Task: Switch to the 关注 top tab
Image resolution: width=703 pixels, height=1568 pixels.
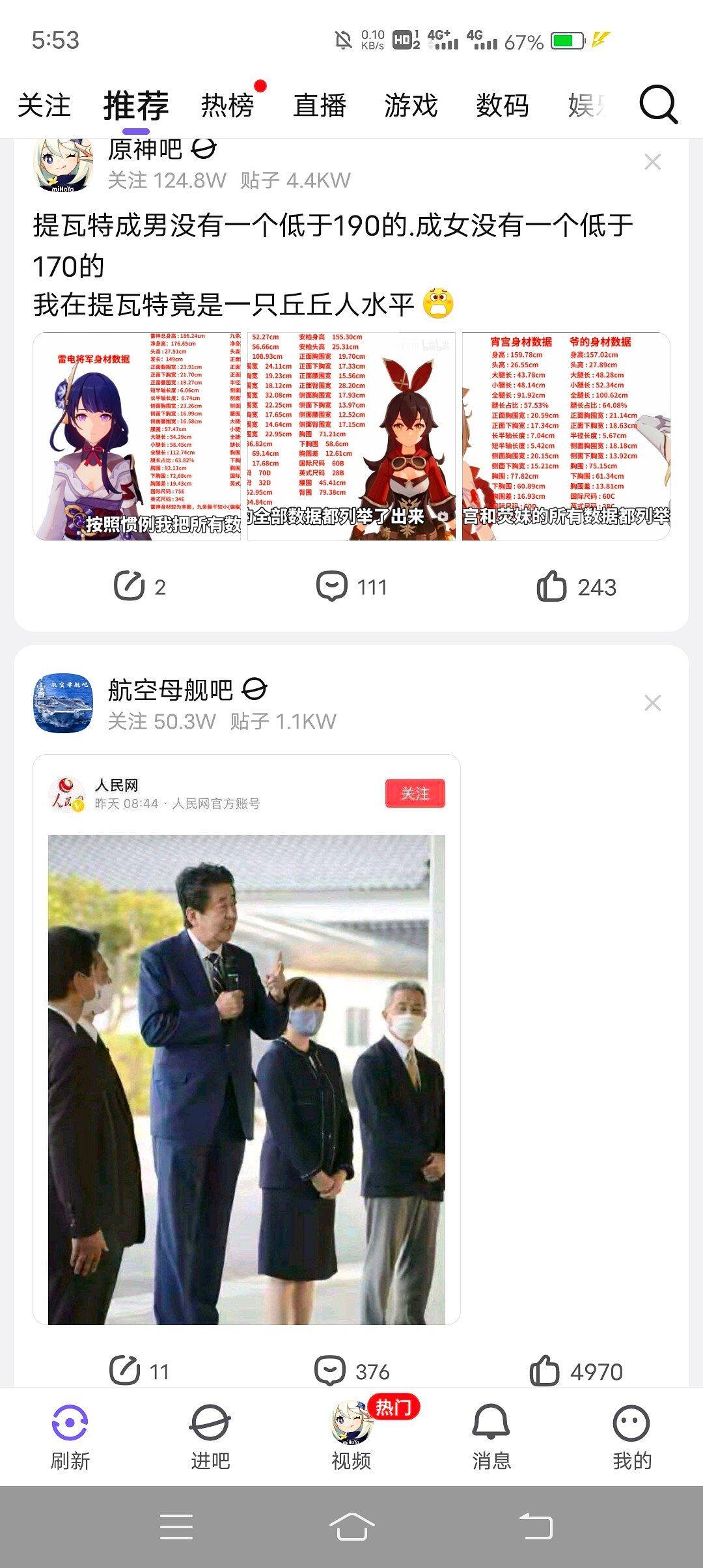Action: (x=44, y=105)
